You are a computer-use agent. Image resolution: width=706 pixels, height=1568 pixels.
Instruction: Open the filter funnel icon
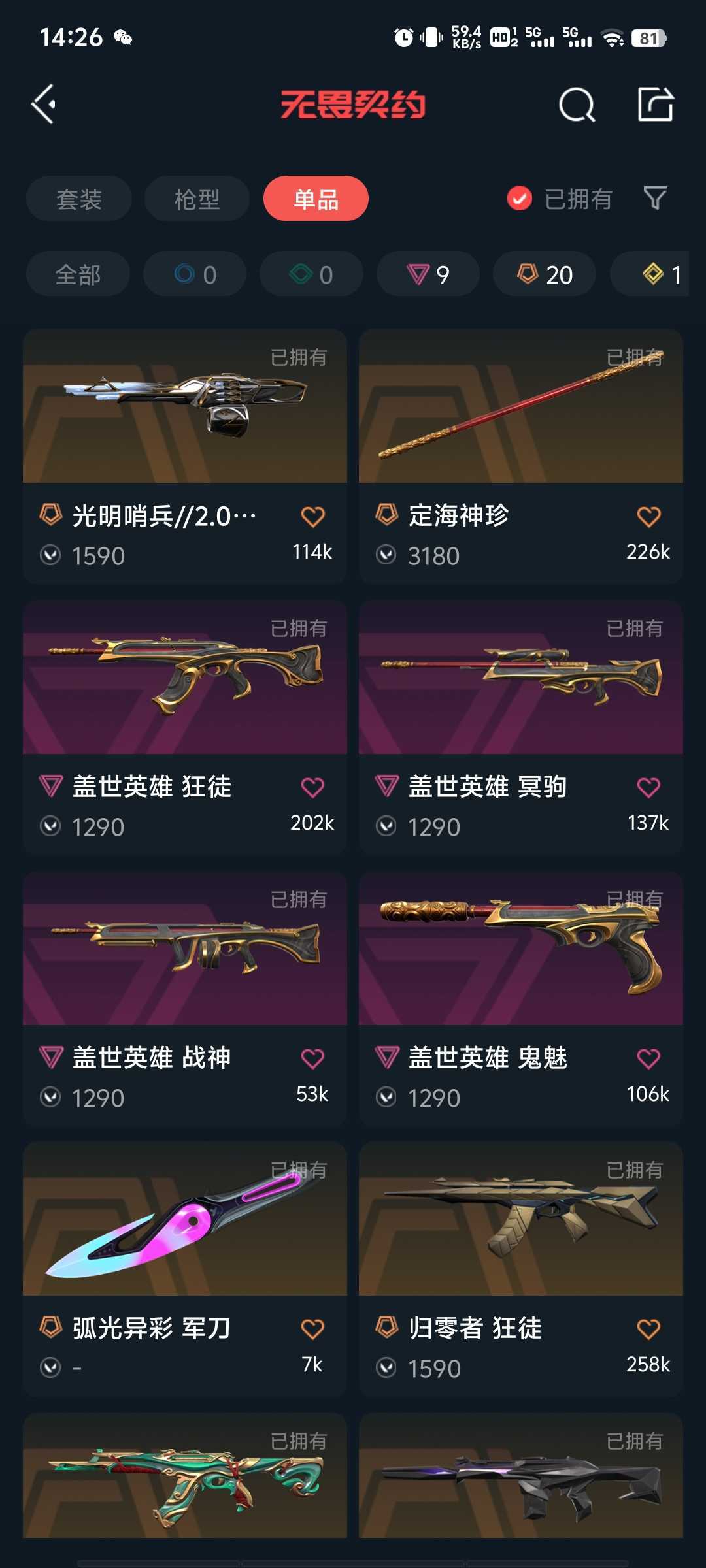(655, 198)
